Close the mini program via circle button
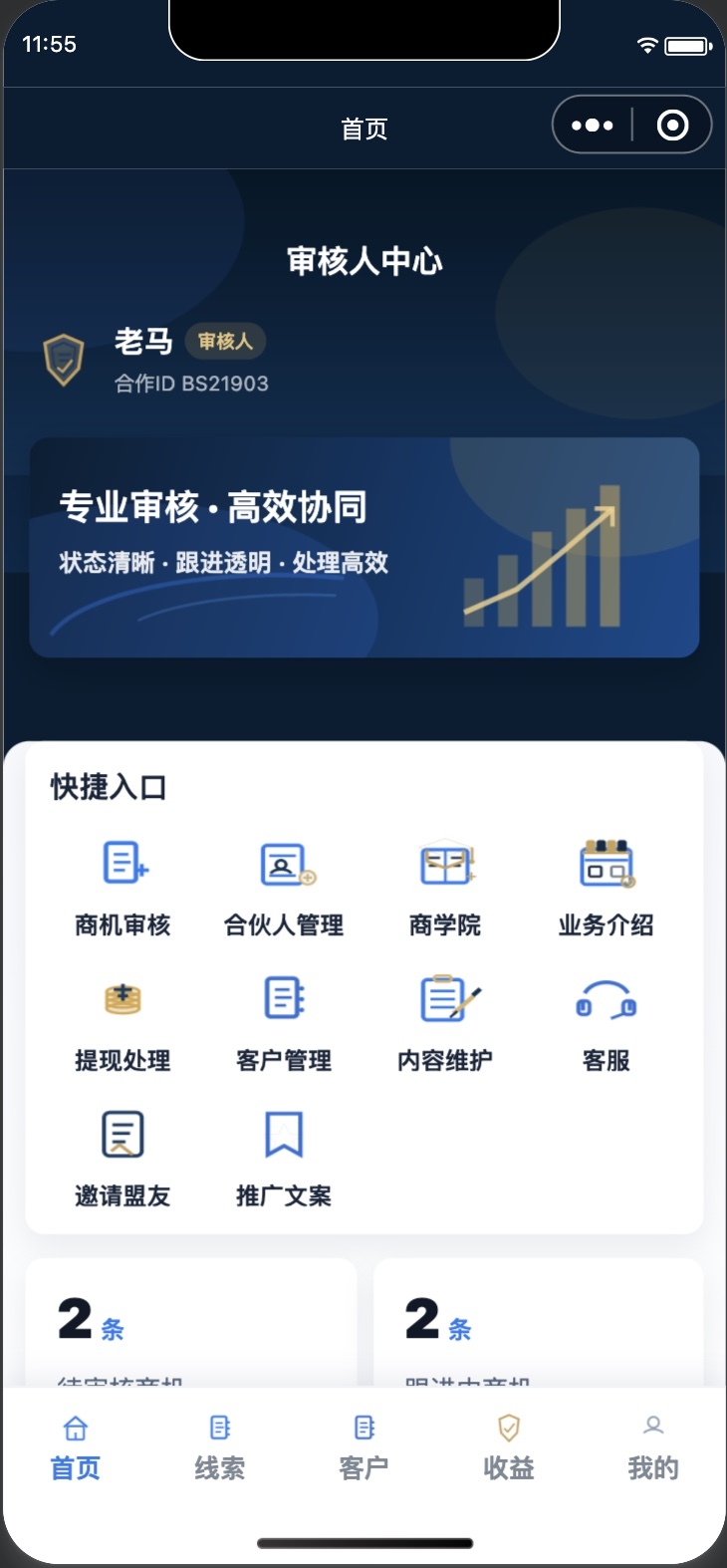 point(672,126)
